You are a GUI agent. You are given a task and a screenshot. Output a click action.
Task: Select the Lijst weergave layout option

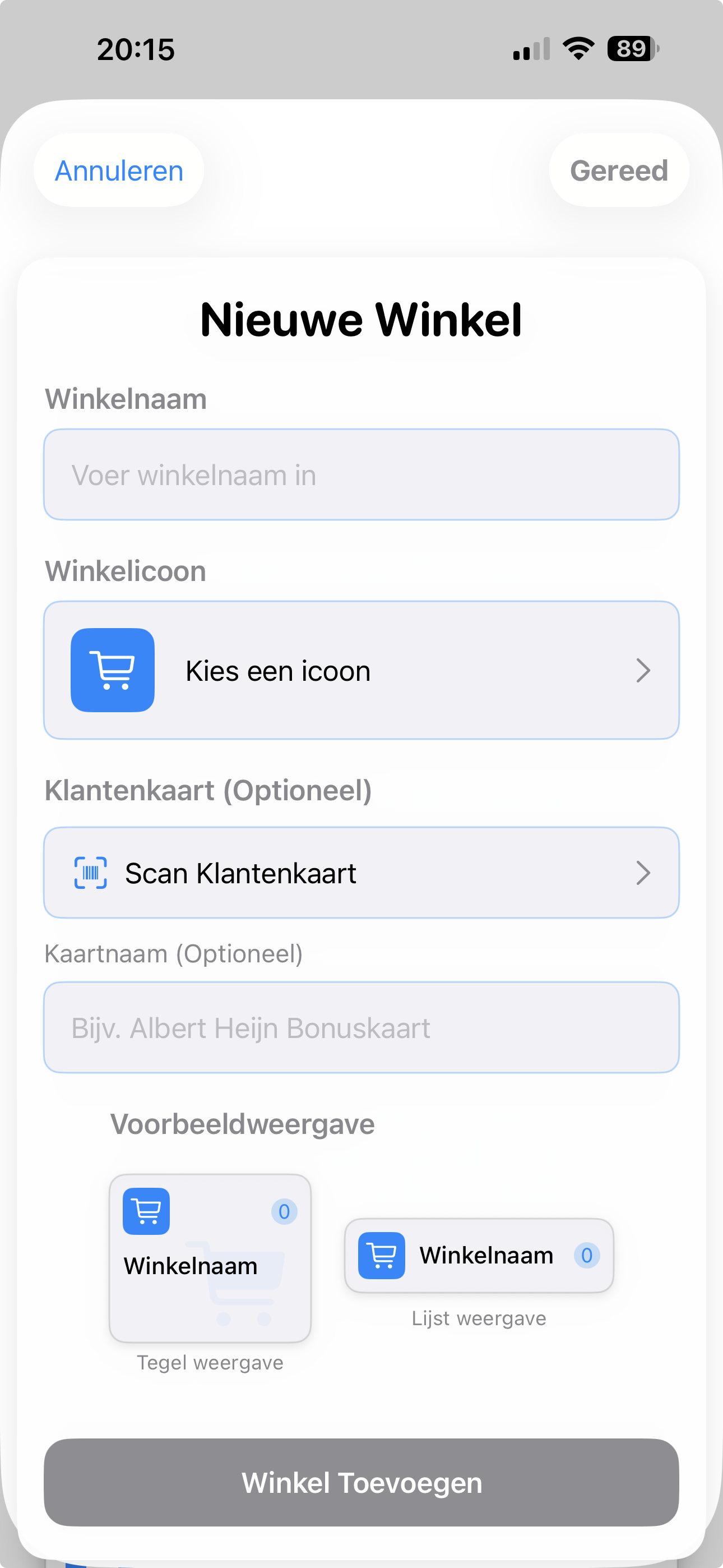tap(479, 1256)
